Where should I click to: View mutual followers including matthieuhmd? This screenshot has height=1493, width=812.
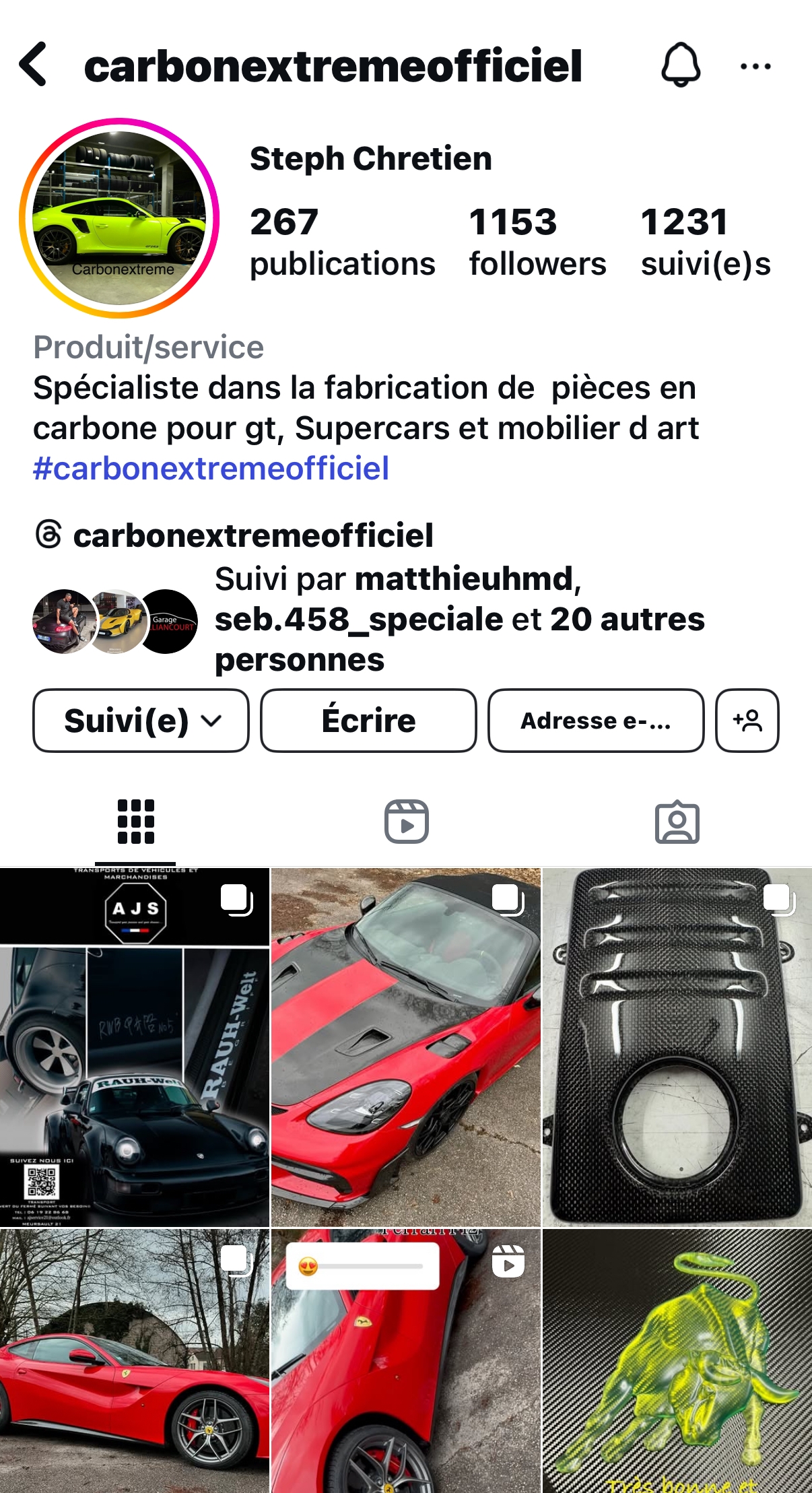368,619
